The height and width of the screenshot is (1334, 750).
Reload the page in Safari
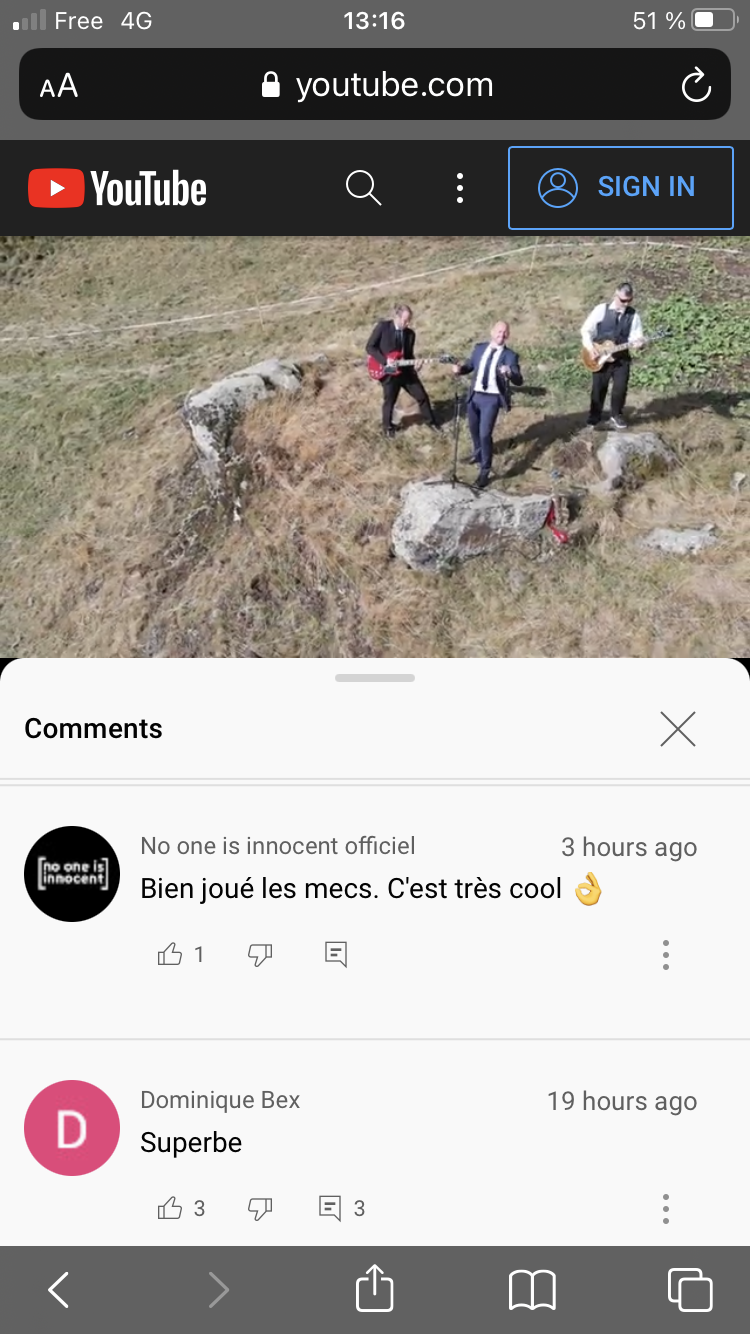pyautogui.click(x=695, y=85)
